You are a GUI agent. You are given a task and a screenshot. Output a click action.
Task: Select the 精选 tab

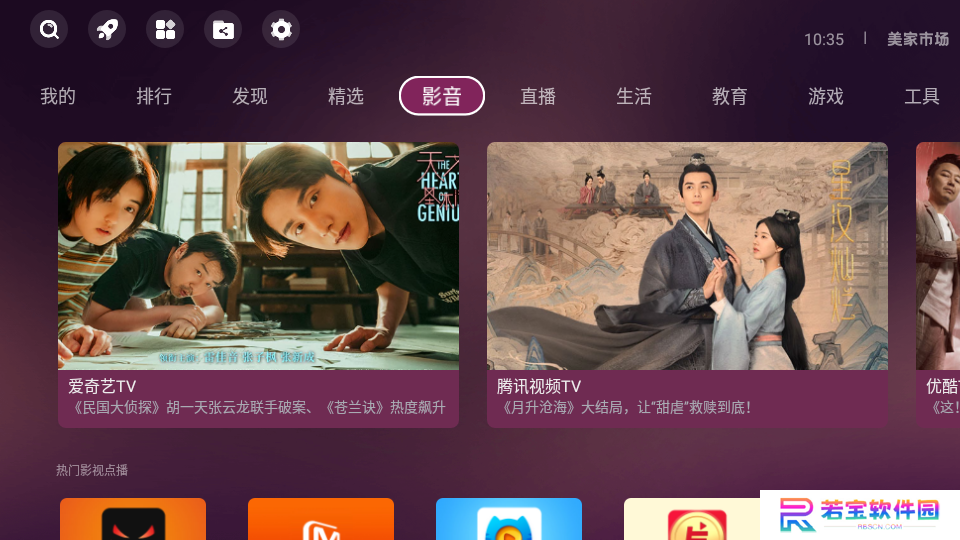click(x=346, y=96)
